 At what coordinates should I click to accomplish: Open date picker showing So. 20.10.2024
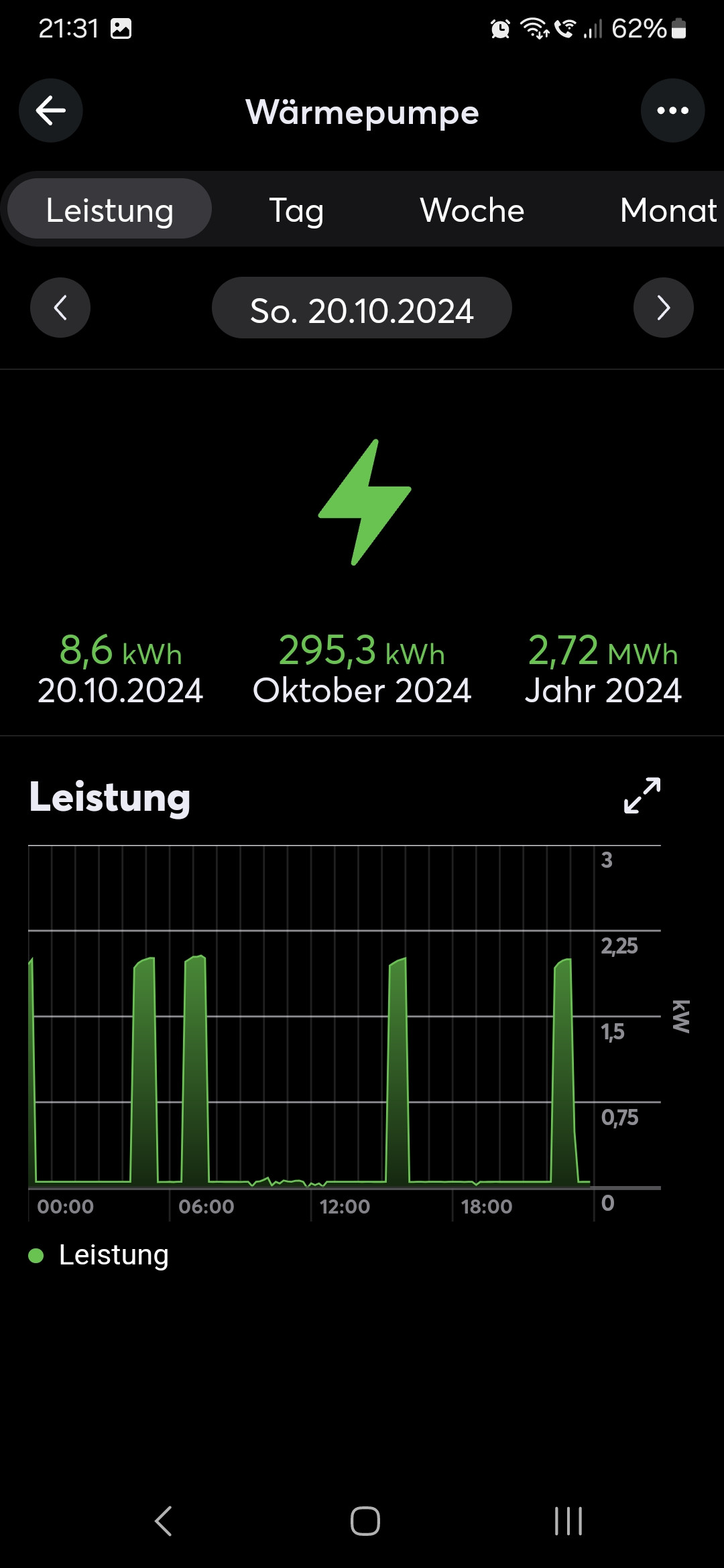[362, 308]
